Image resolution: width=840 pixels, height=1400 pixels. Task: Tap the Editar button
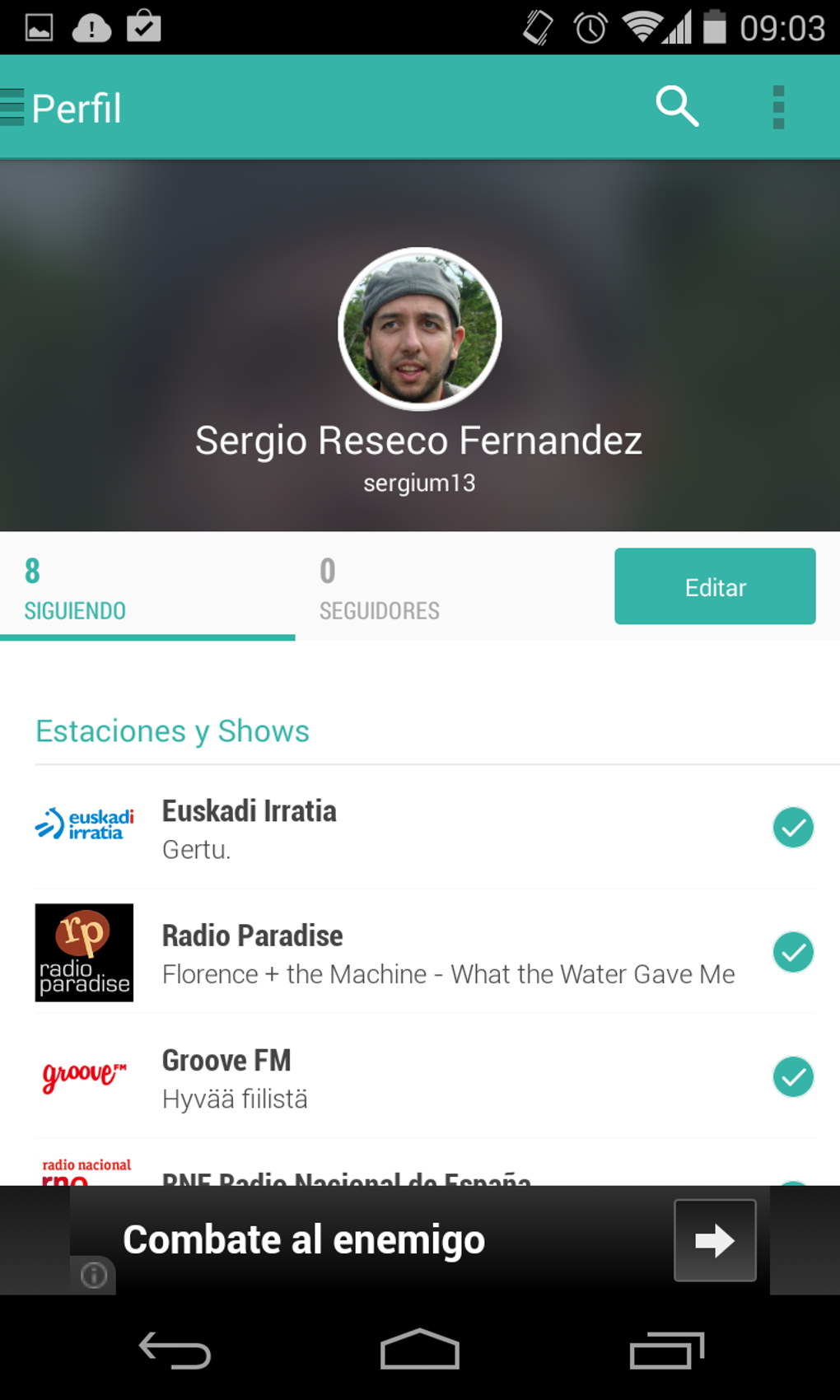click(715, 586)
